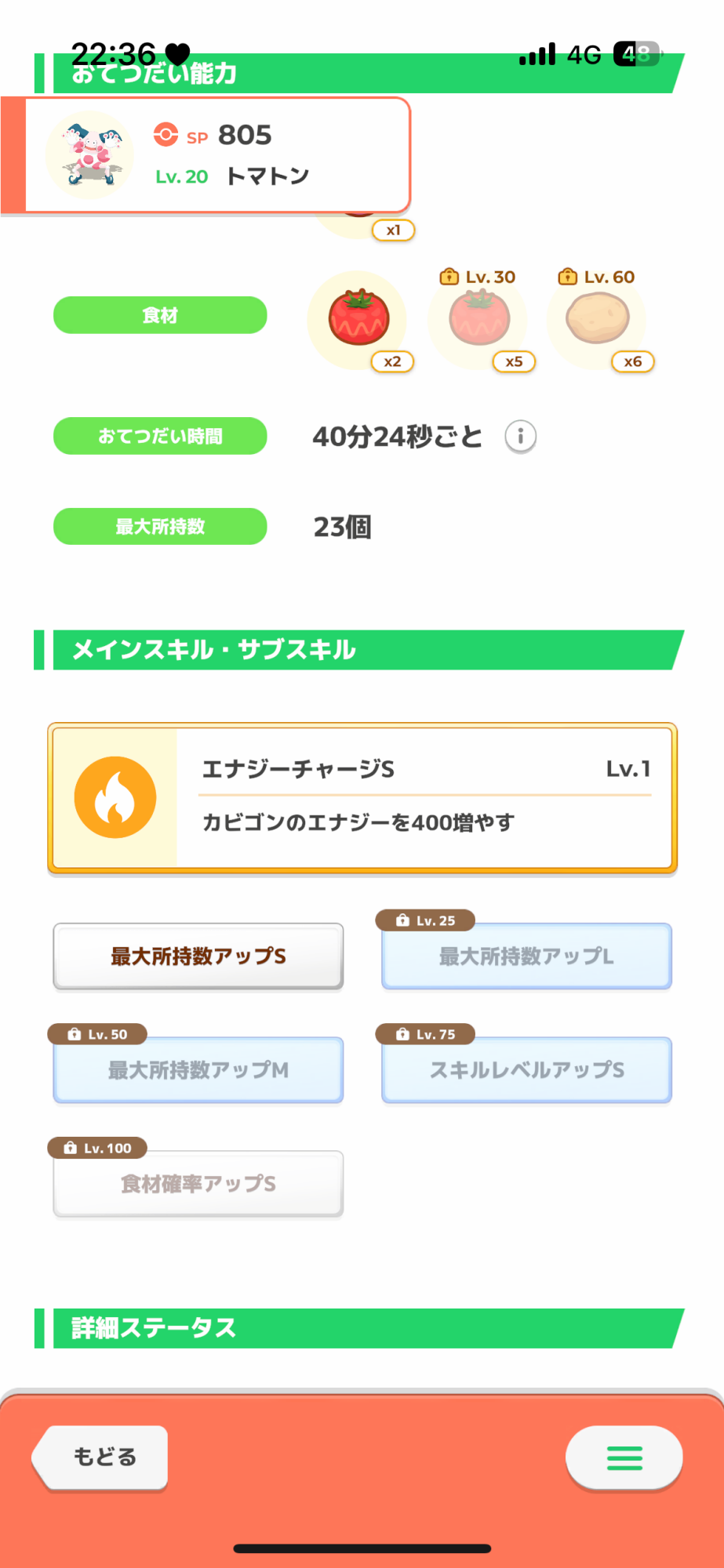The image size is (724, 1568).
Task: Tap the 最大所持数アップS sub skill
Action: (x=198, y=956)
